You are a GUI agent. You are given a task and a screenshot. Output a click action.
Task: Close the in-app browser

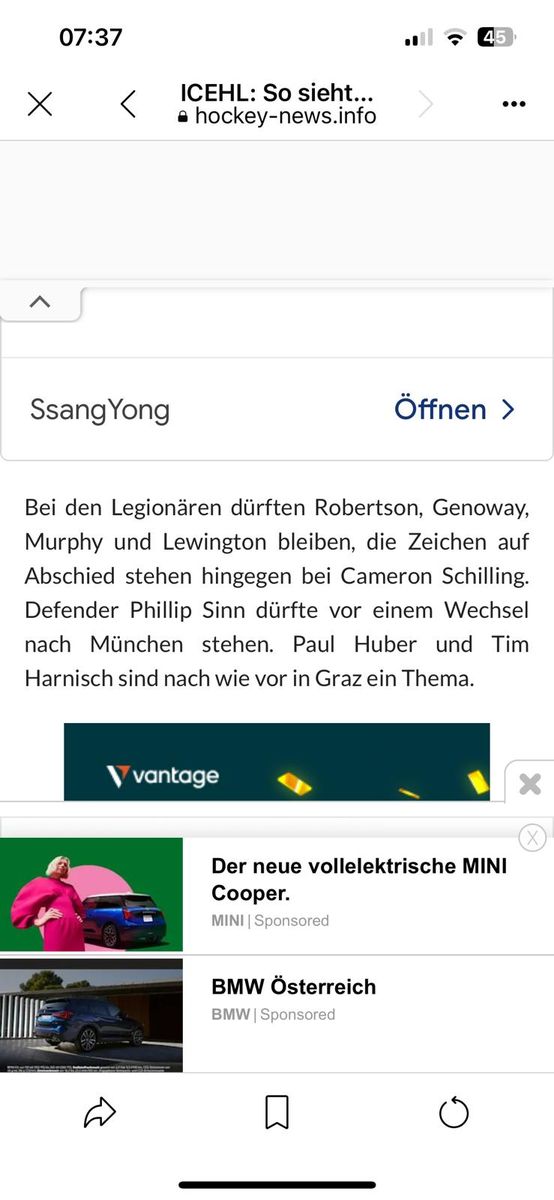39,104
